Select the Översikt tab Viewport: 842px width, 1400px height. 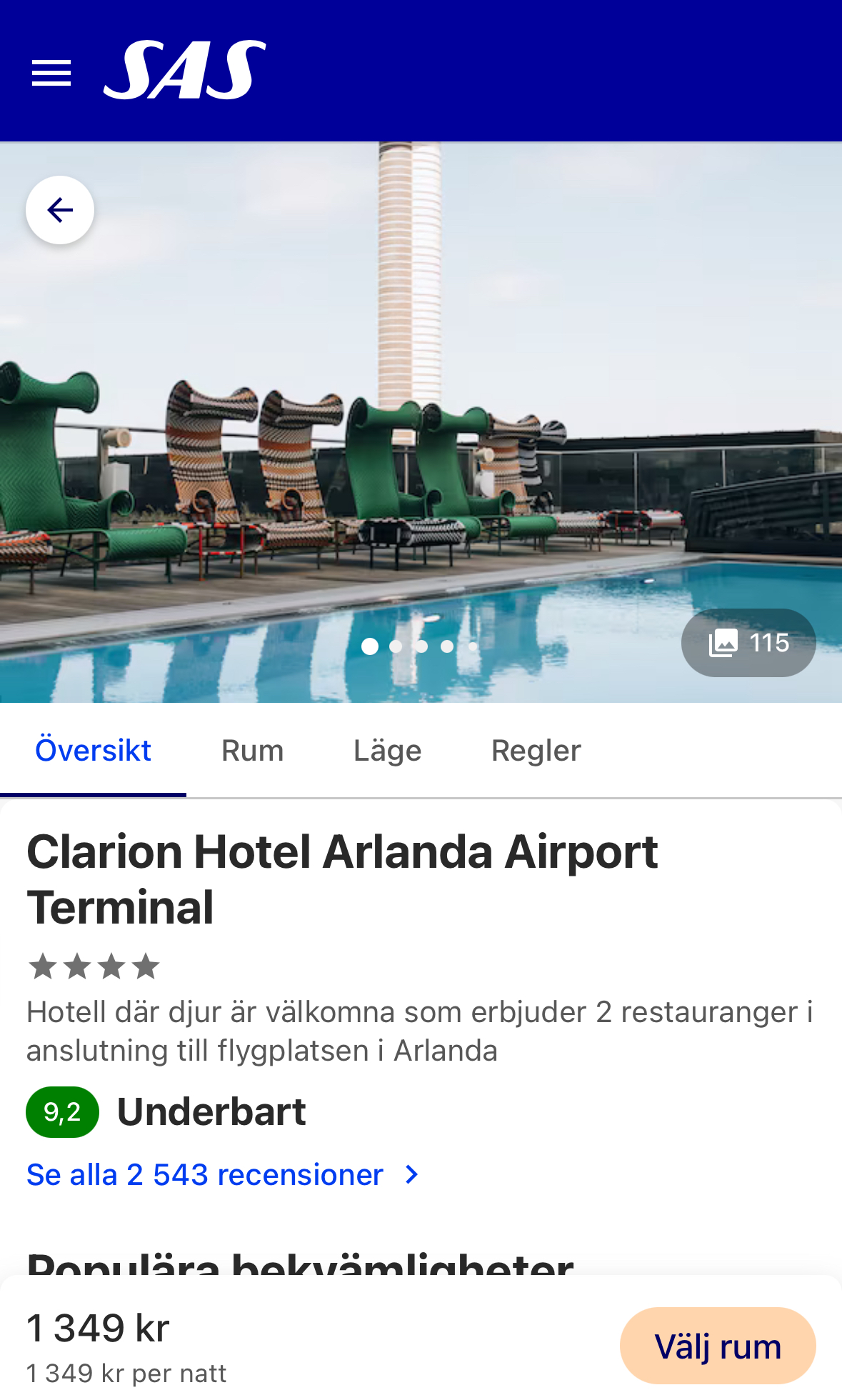pyautogui.click(x=93, y=751)
